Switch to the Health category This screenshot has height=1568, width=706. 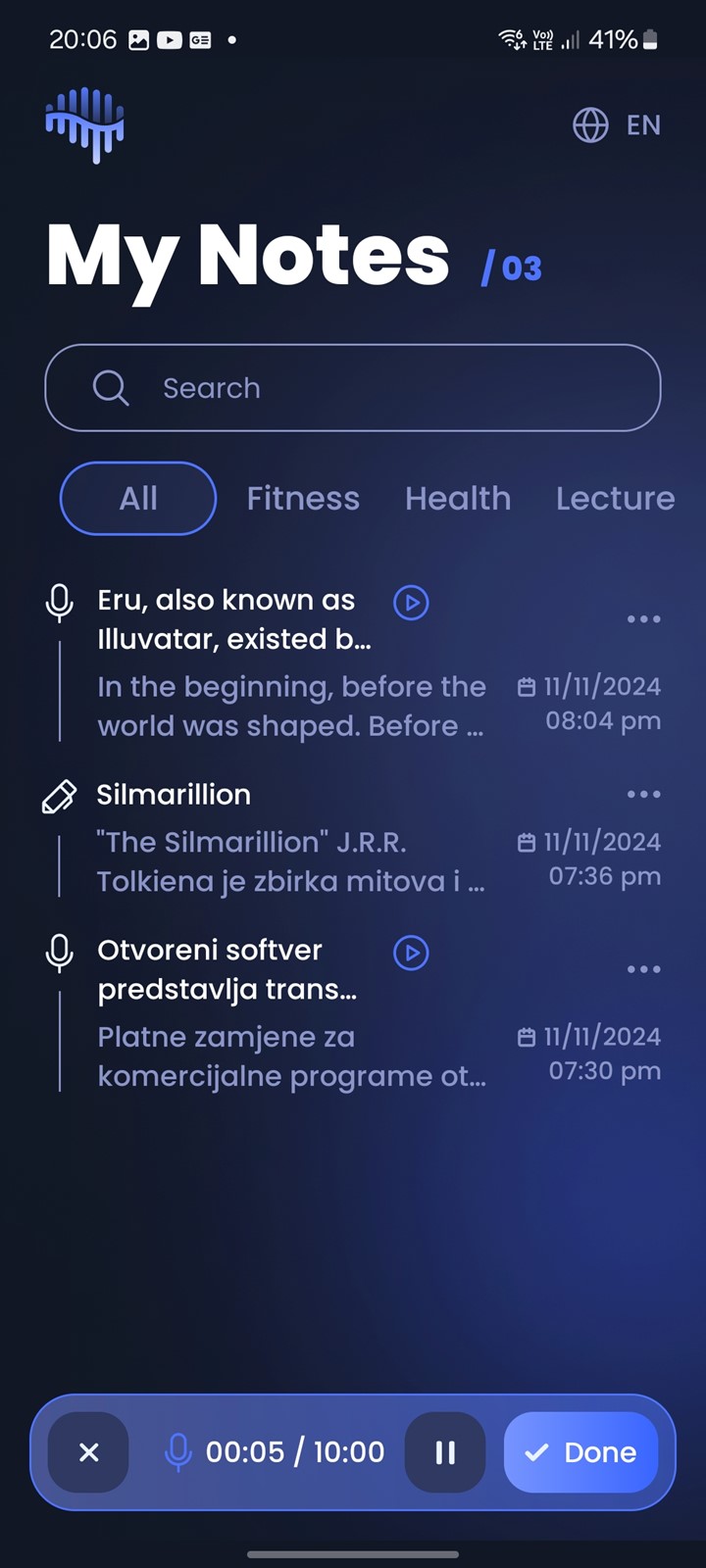pyautogui.click(x=458, y=498)
